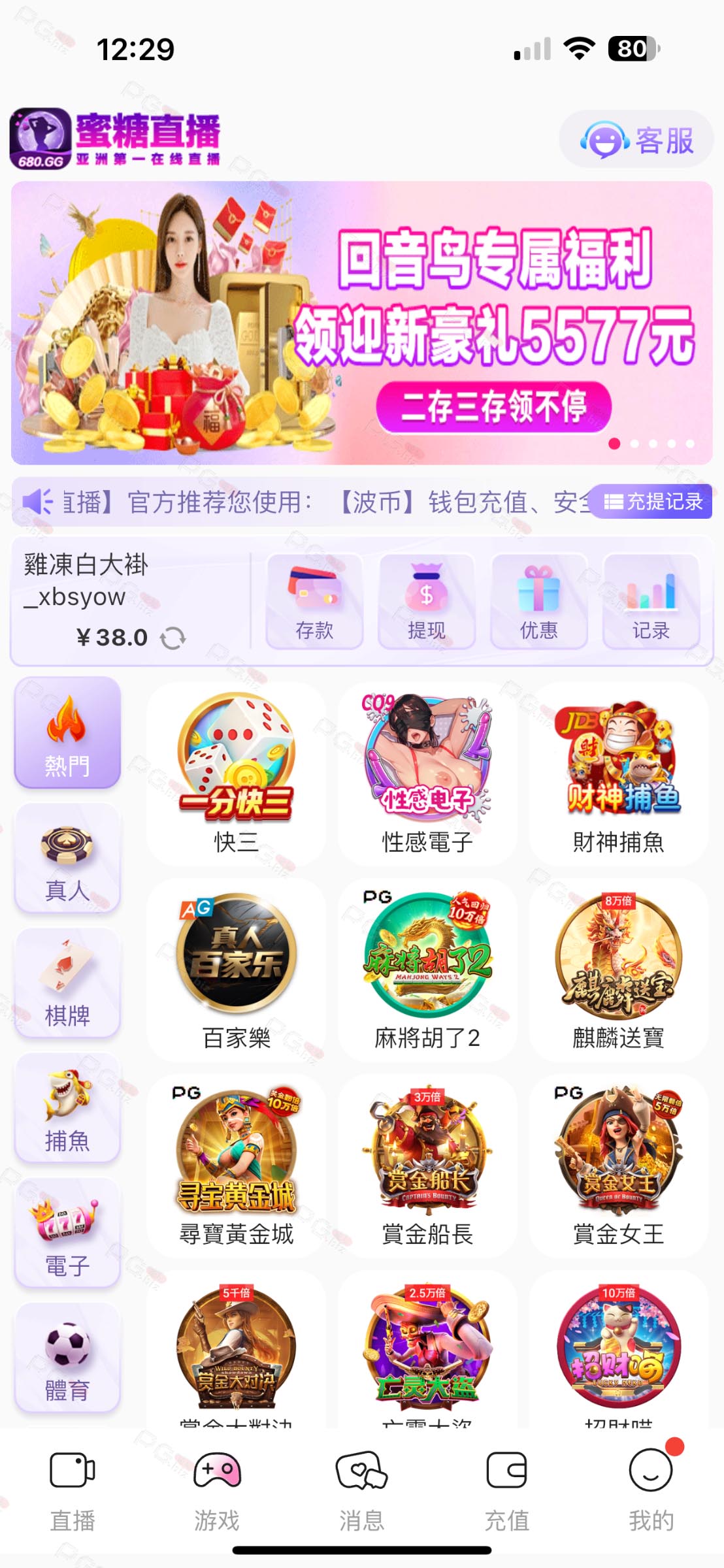
Task: Open the 百家樂 game tile
Action: [236, 970]
